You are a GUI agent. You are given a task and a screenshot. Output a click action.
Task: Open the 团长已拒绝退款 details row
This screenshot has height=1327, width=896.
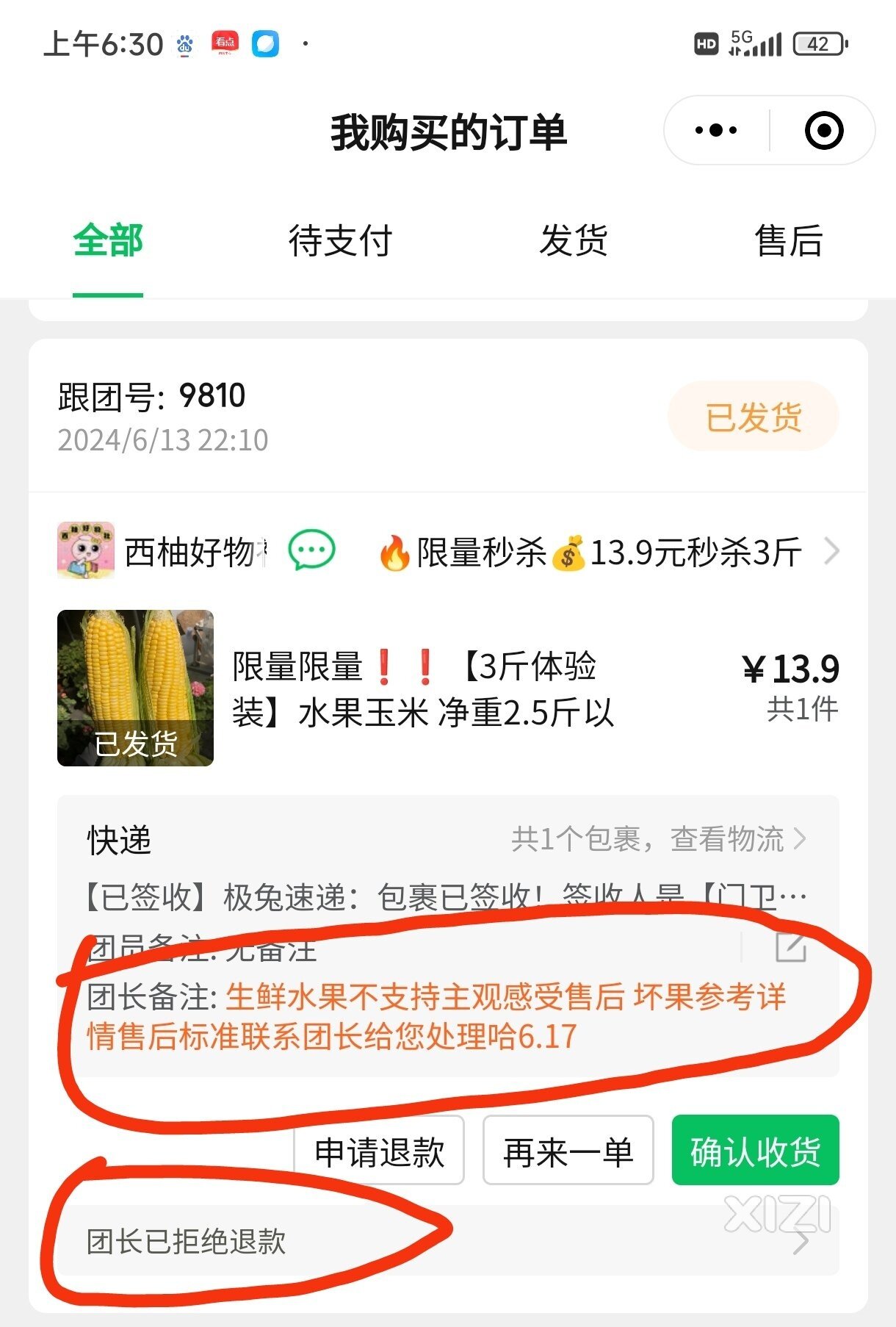[x=448, y=1241]
